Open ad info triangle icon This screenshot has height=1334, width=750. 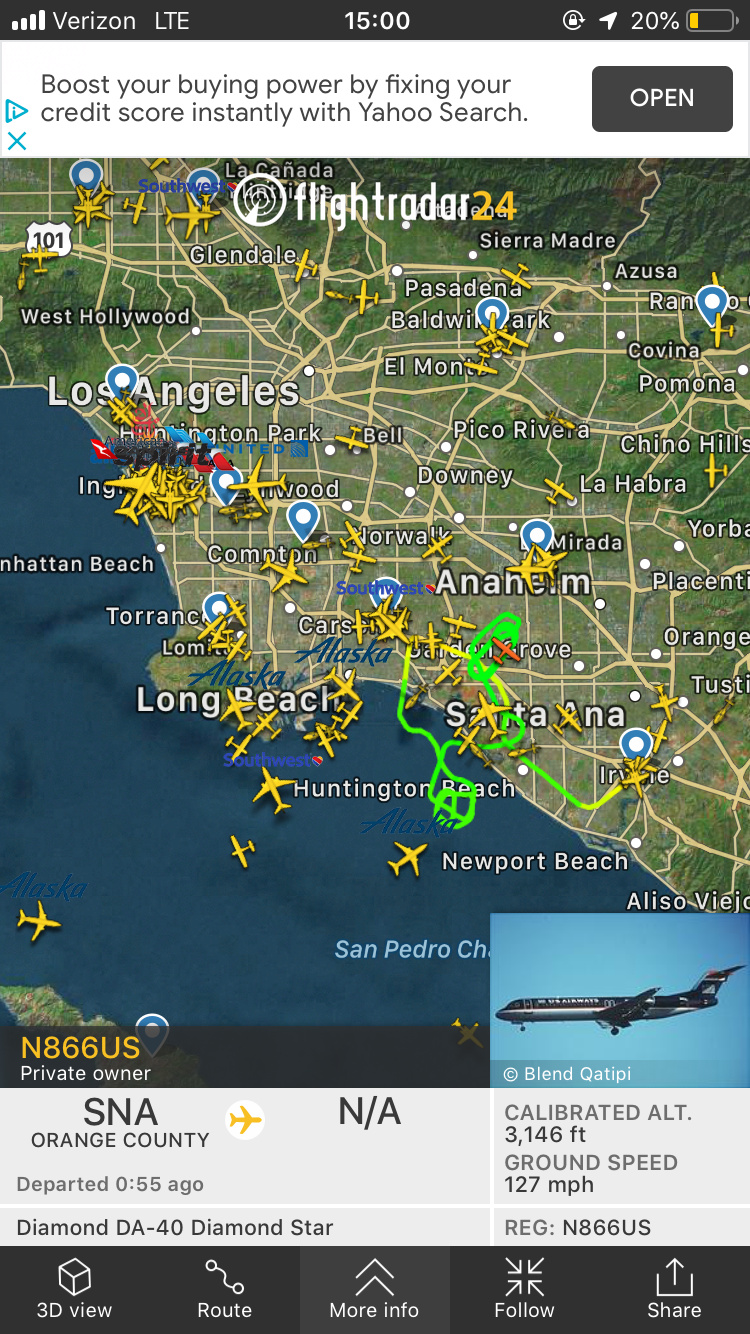(x=16, y=110)
